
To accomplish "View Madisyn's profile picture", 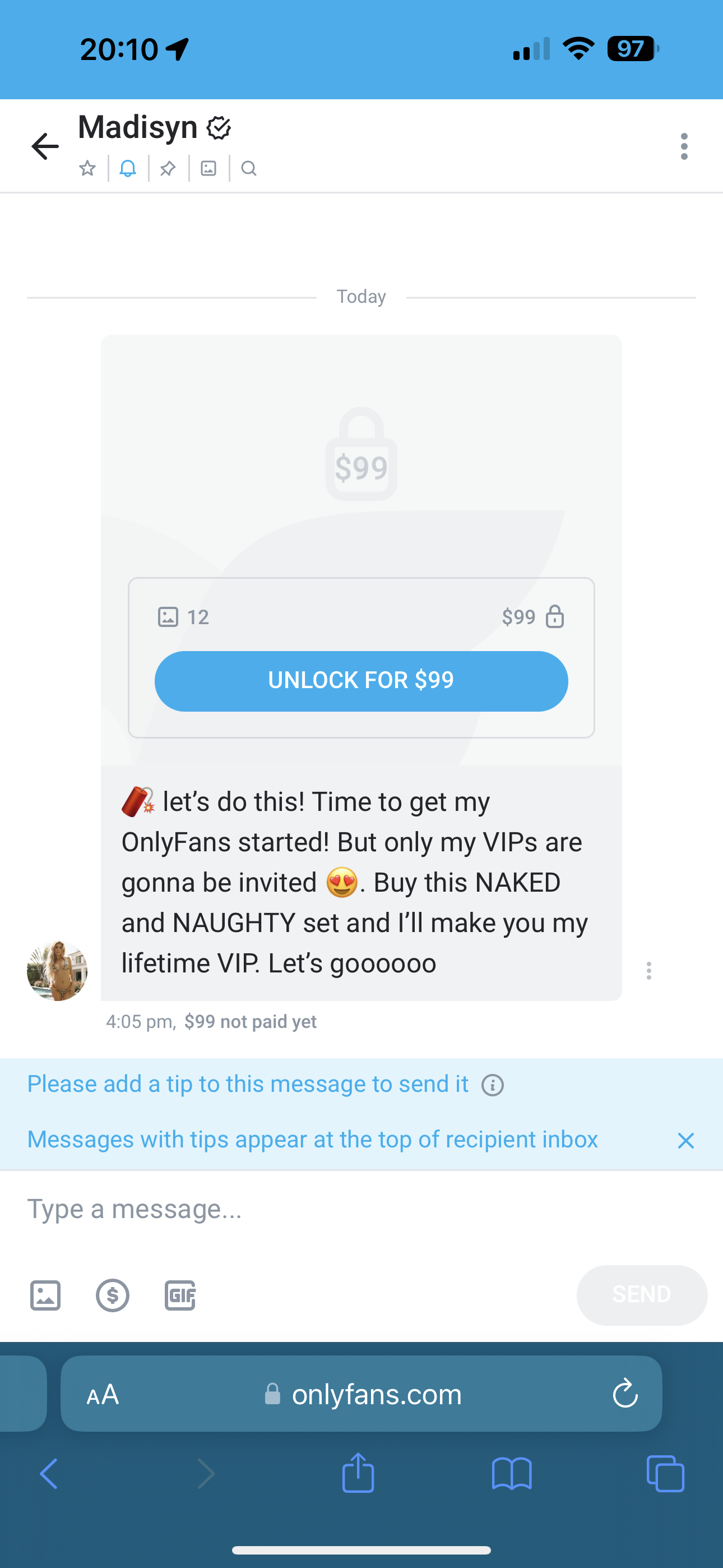I will [x=57, y=970].
